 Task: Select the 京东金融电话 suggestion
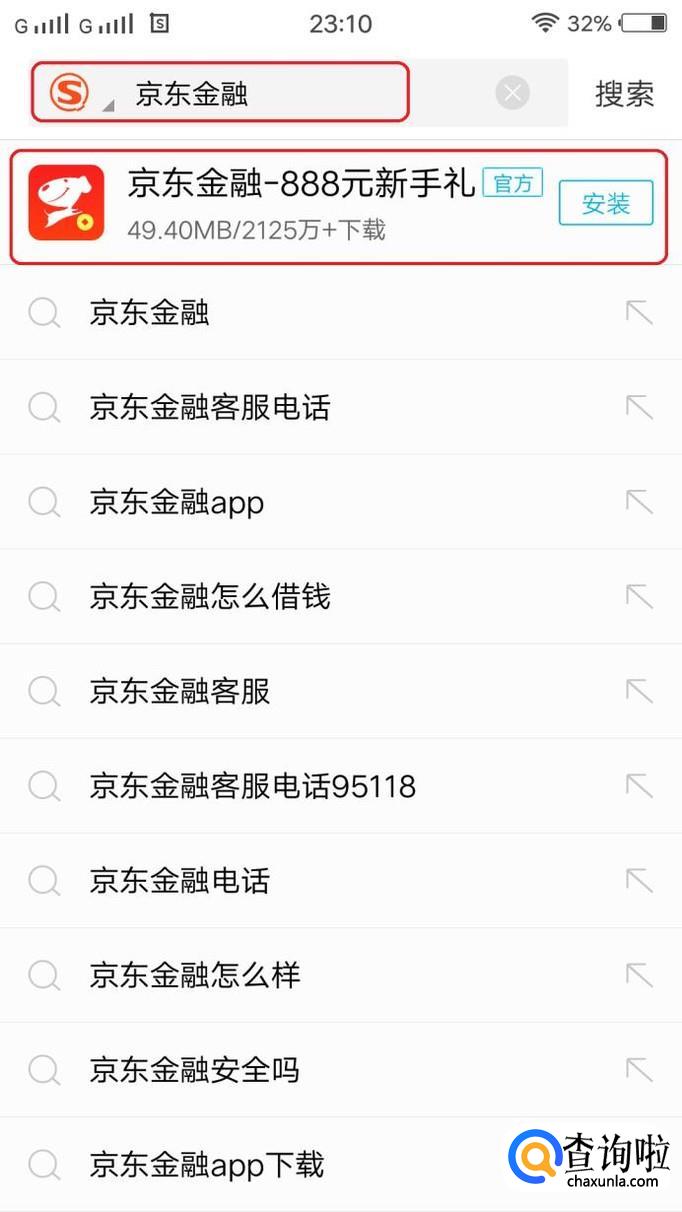click(180, 881)
